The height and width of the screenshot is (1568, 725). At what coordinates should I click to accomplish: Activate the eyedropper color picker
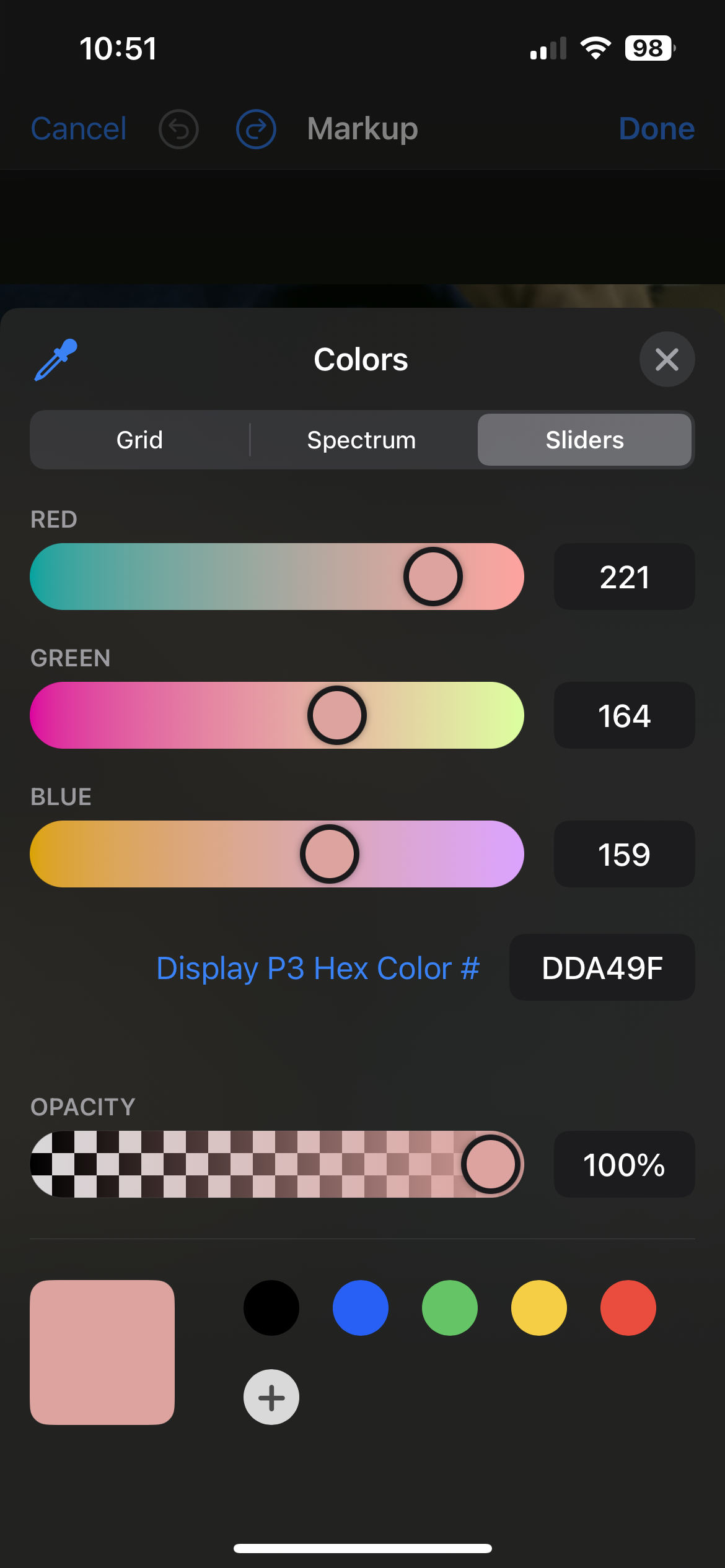(x=56, y=360)
